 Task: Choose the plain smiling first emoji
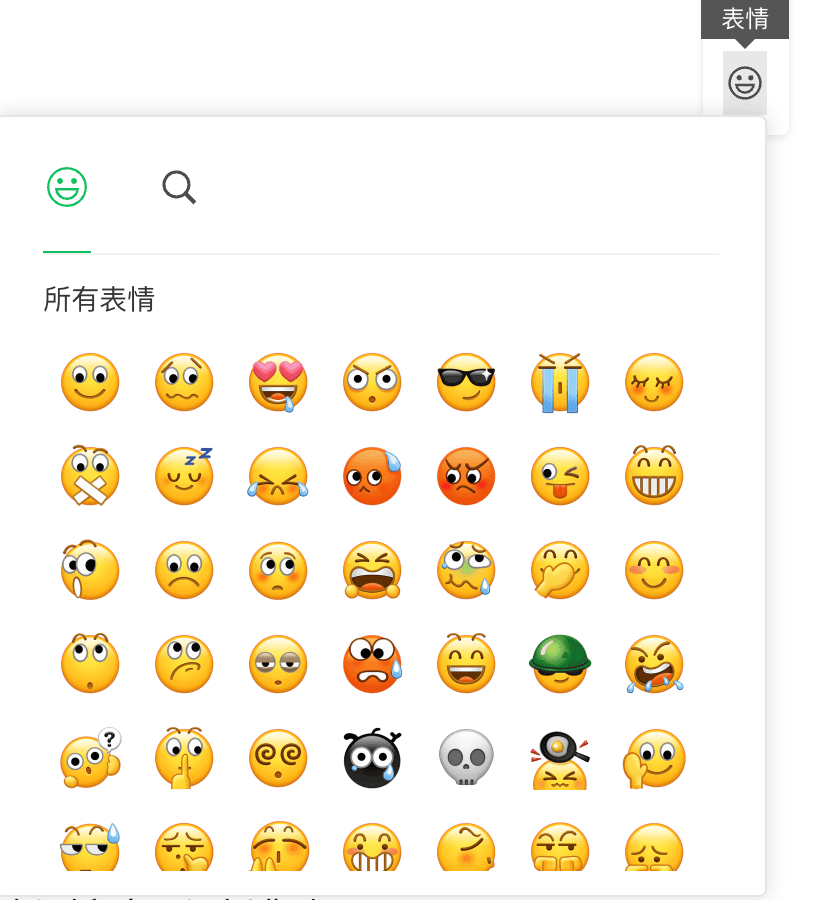pyautogui.click(x=90, y=383)
